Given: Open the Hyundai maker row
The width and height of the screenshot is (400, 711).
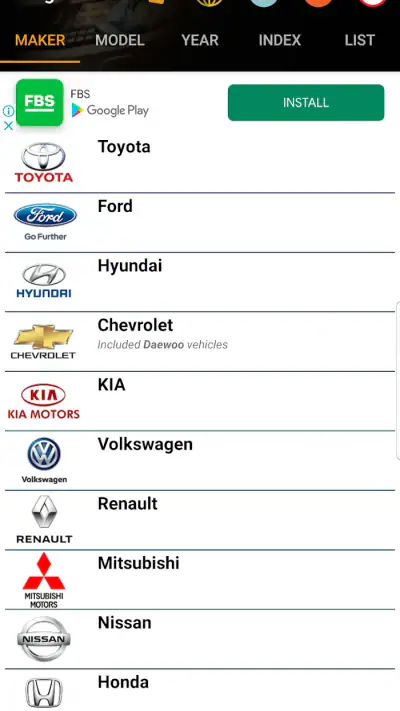Looking at the screenshot, I should click(200, 282).
